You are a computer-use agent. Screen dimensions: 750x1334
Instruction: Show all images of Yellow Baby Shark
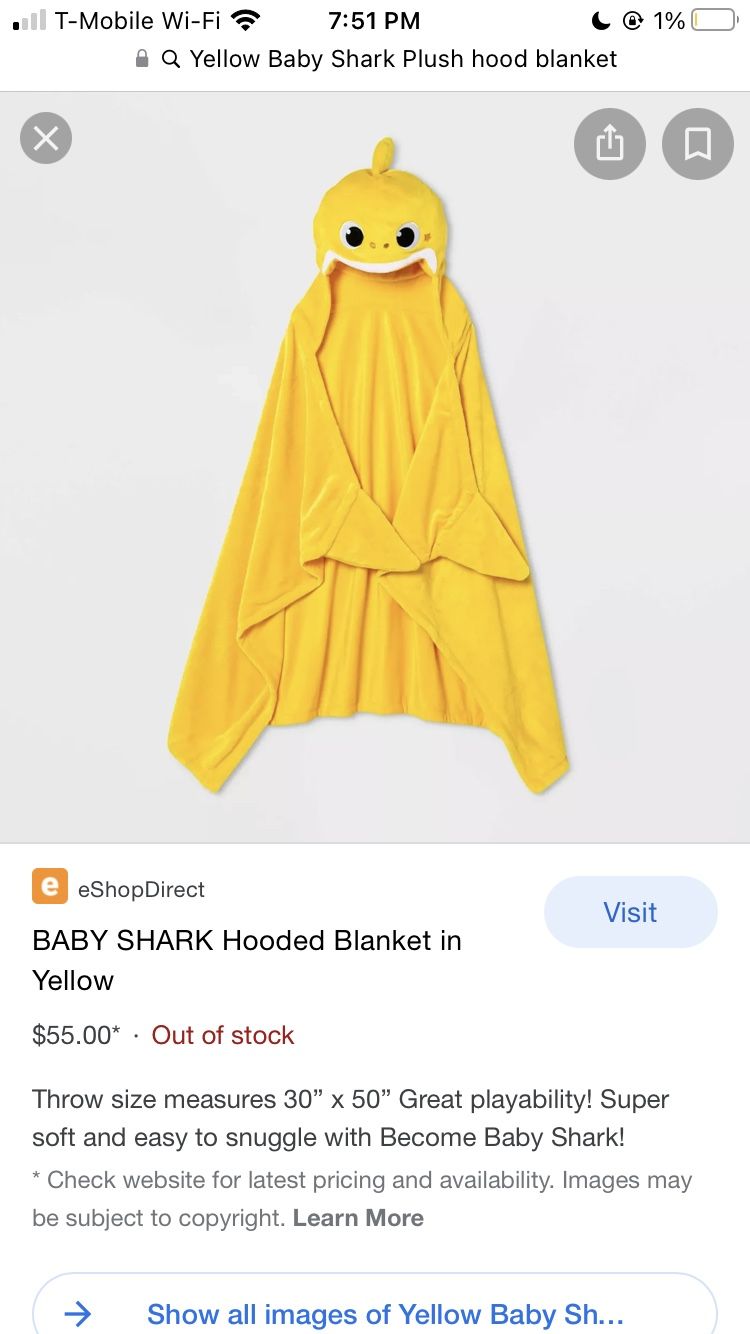point(375,1312)
